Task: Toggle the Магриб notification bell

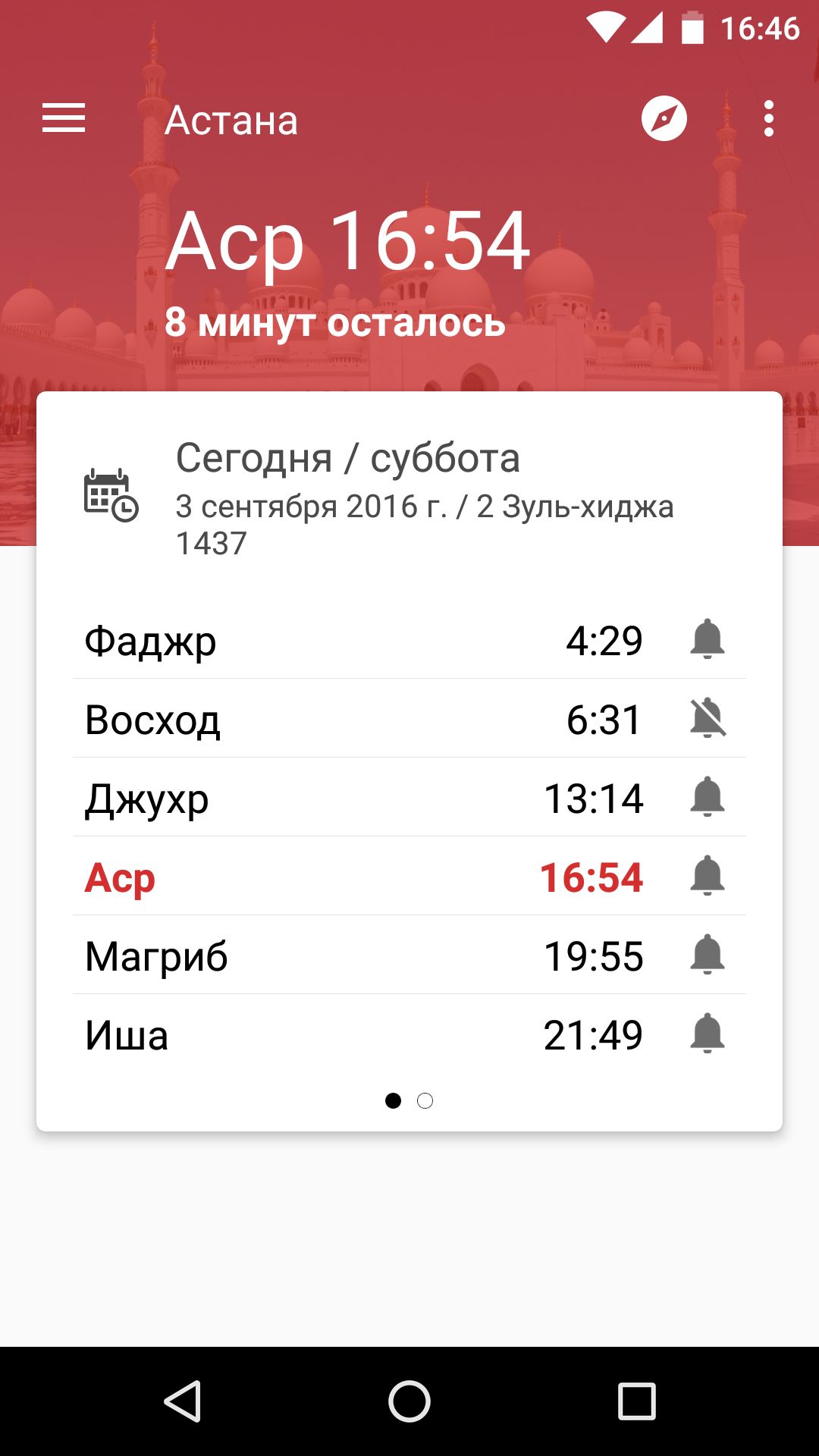Action: 708,955
